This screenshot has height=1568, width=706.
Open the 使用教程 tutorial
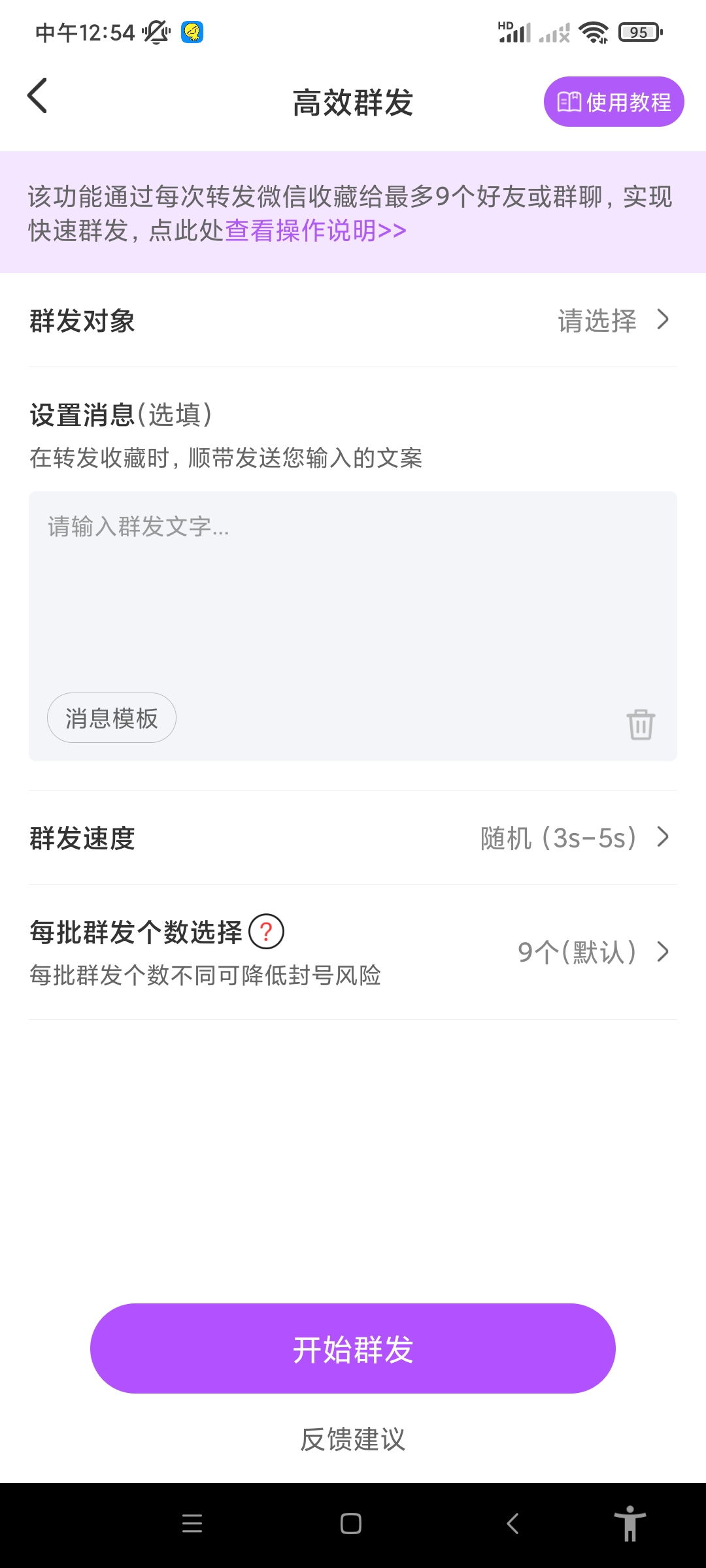613,102
